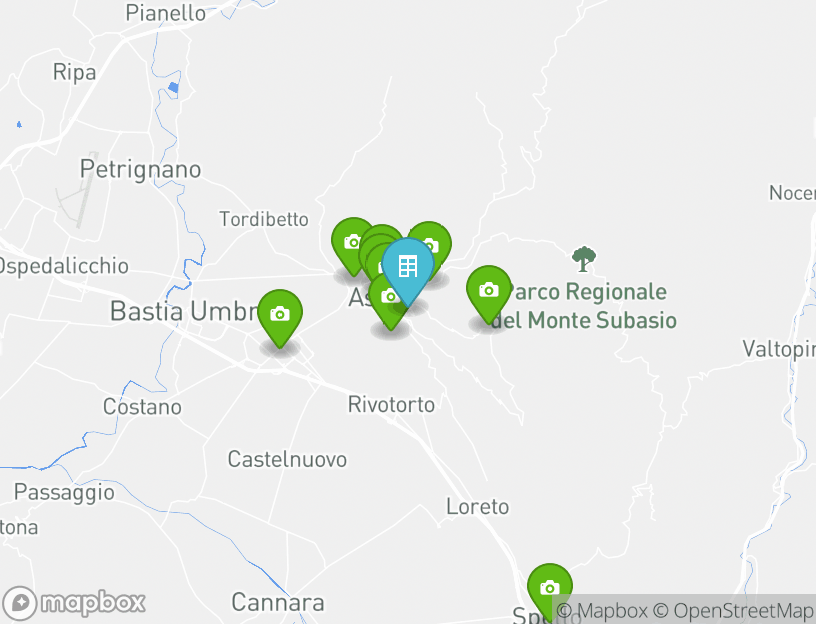Select the camera pin beside Parco Regionale

pyautogui.click(x=488, y=291)
